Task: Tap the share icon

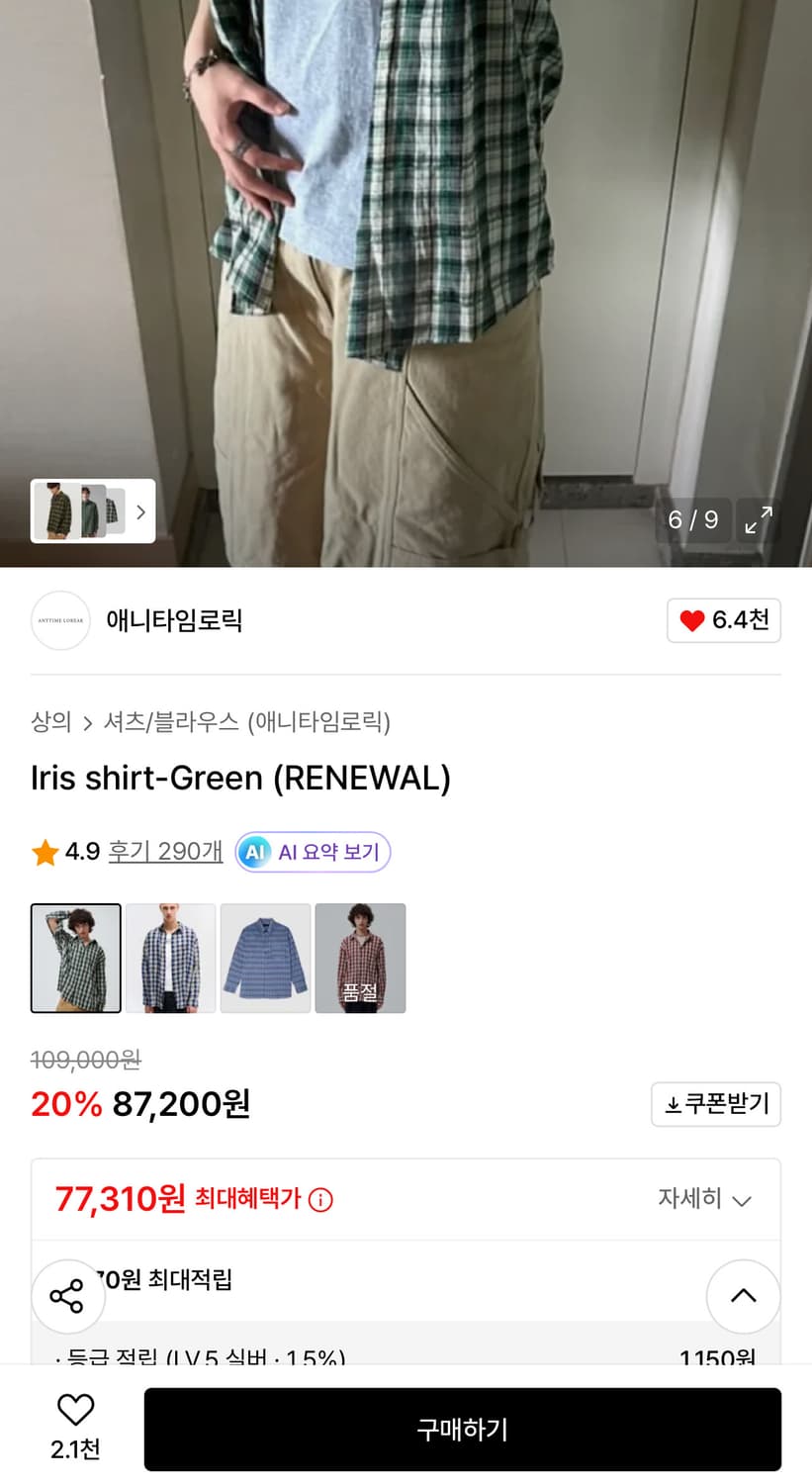Action: click(x=67, y=1295)
